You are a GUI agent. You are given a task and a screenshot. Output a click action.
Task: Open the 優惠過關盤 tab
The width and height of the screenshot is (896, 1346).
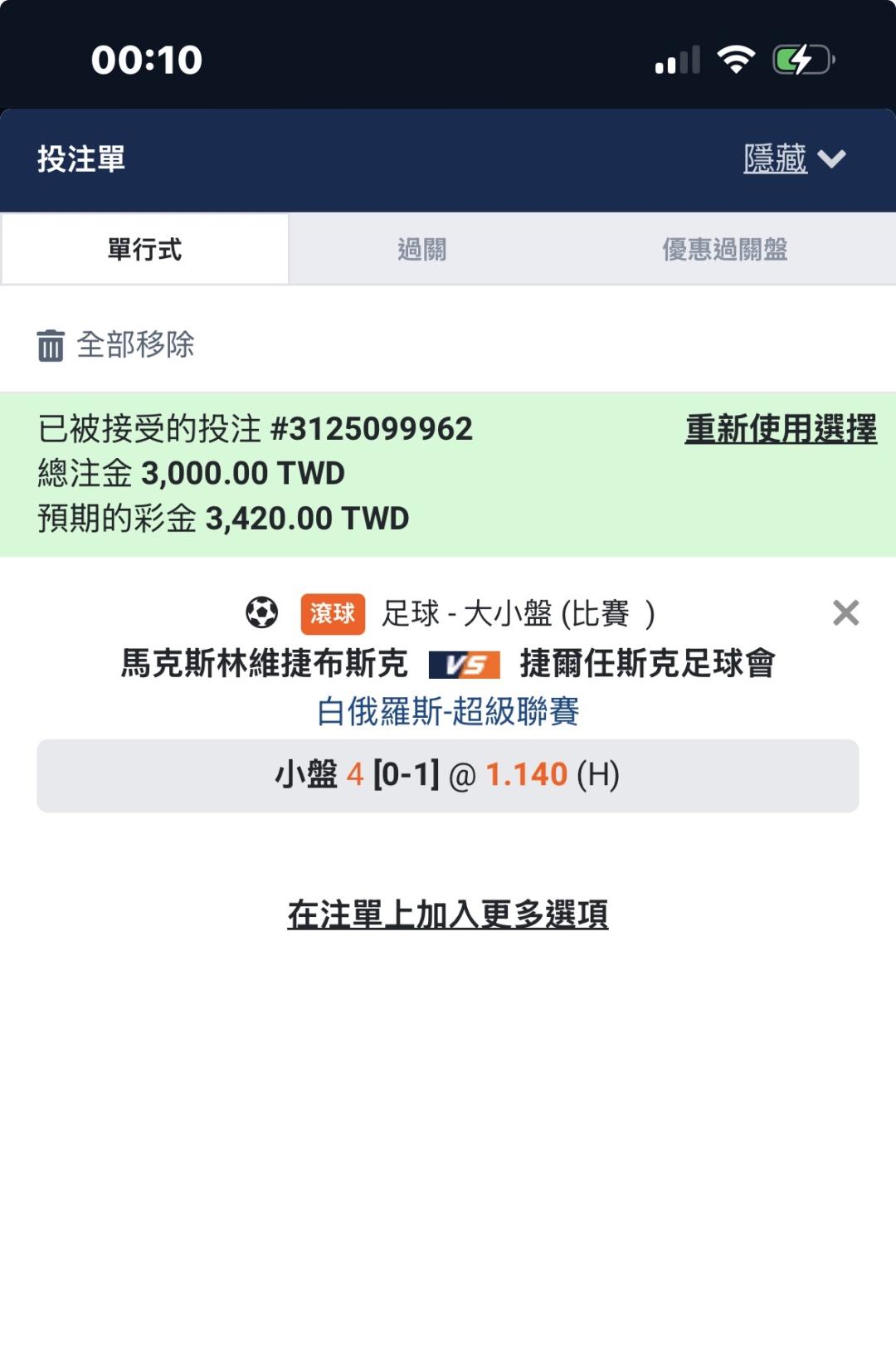pyautogui.click(x=724, y=249)
